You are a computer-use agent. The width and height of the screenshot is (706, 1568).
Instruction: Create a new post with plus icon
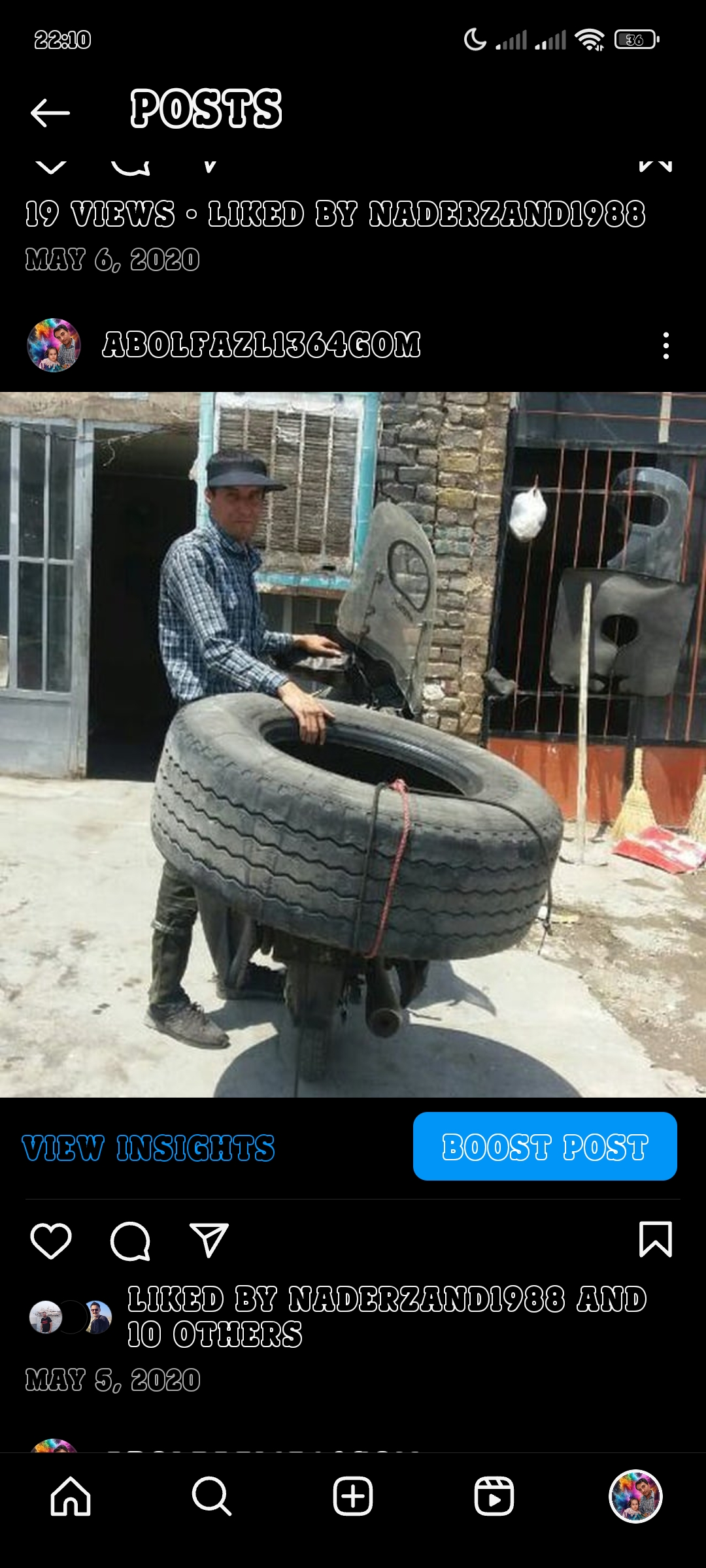(x=353, y=1496)
